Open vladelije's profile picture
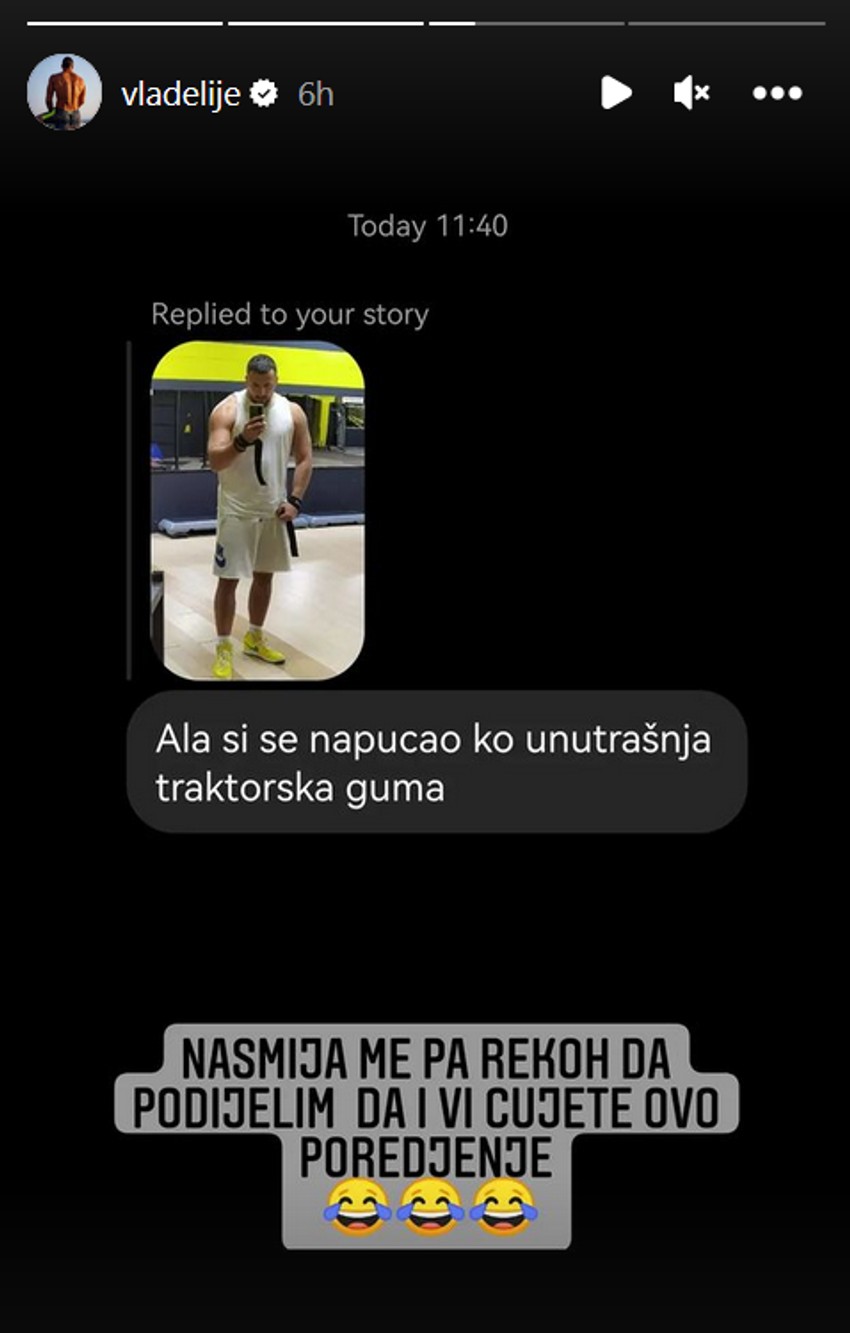Image resolution: width=850 pixels, height=1333 pixels. [x=64, y=93]
